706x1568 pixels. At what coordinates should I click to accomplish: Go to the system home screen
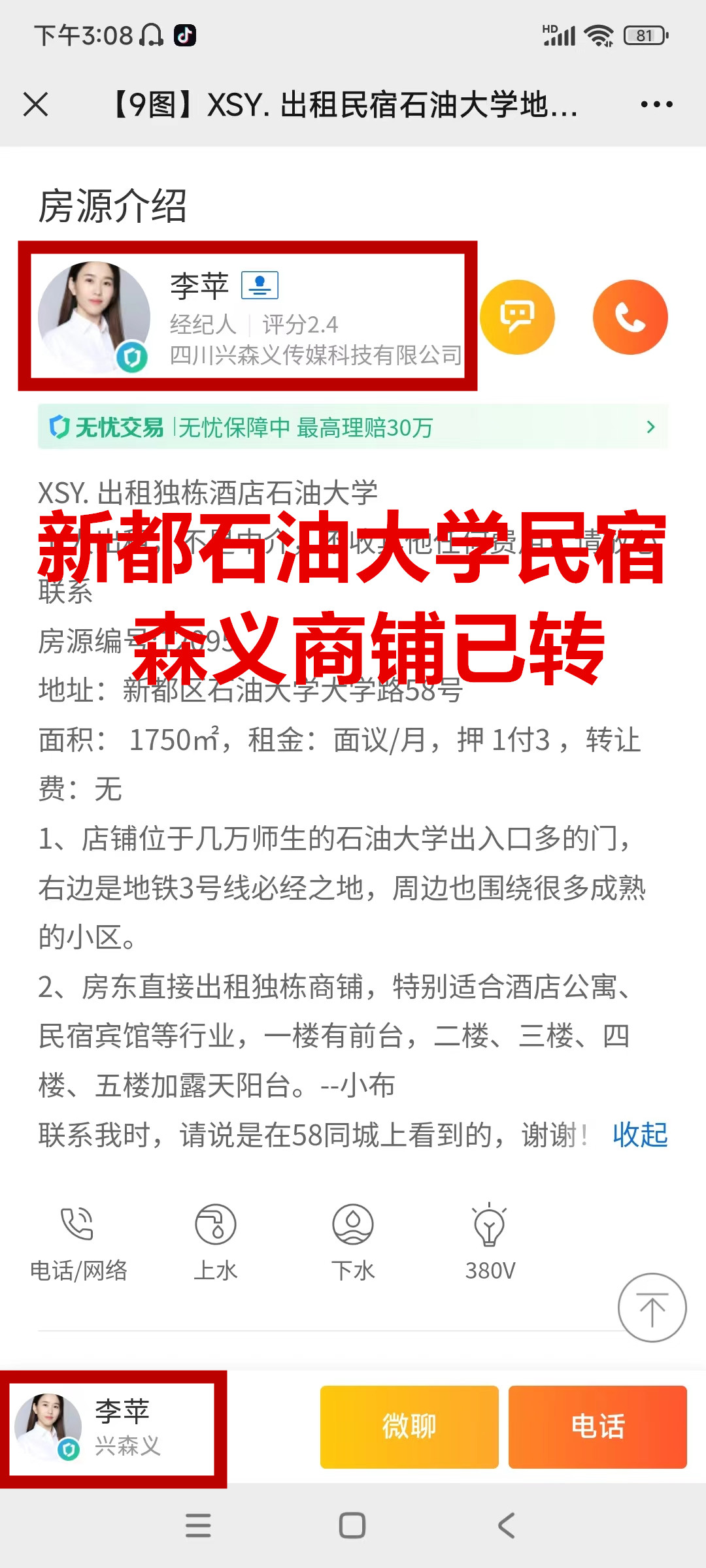352,1526
